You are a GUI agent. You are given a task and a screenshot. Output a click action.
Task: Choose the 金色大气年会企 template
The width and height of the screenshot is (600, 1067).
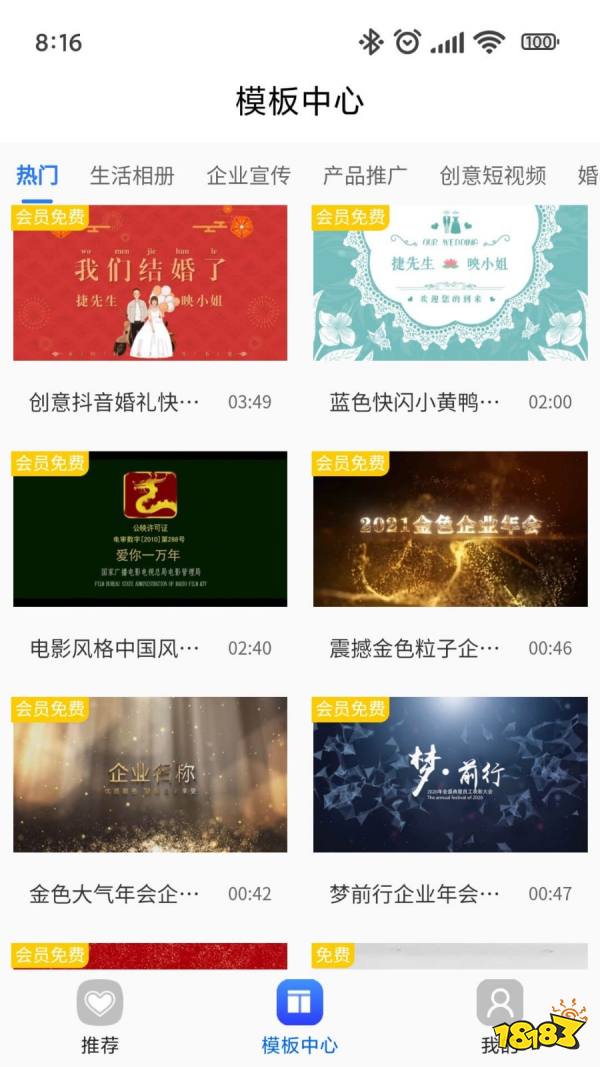(150, 775)
